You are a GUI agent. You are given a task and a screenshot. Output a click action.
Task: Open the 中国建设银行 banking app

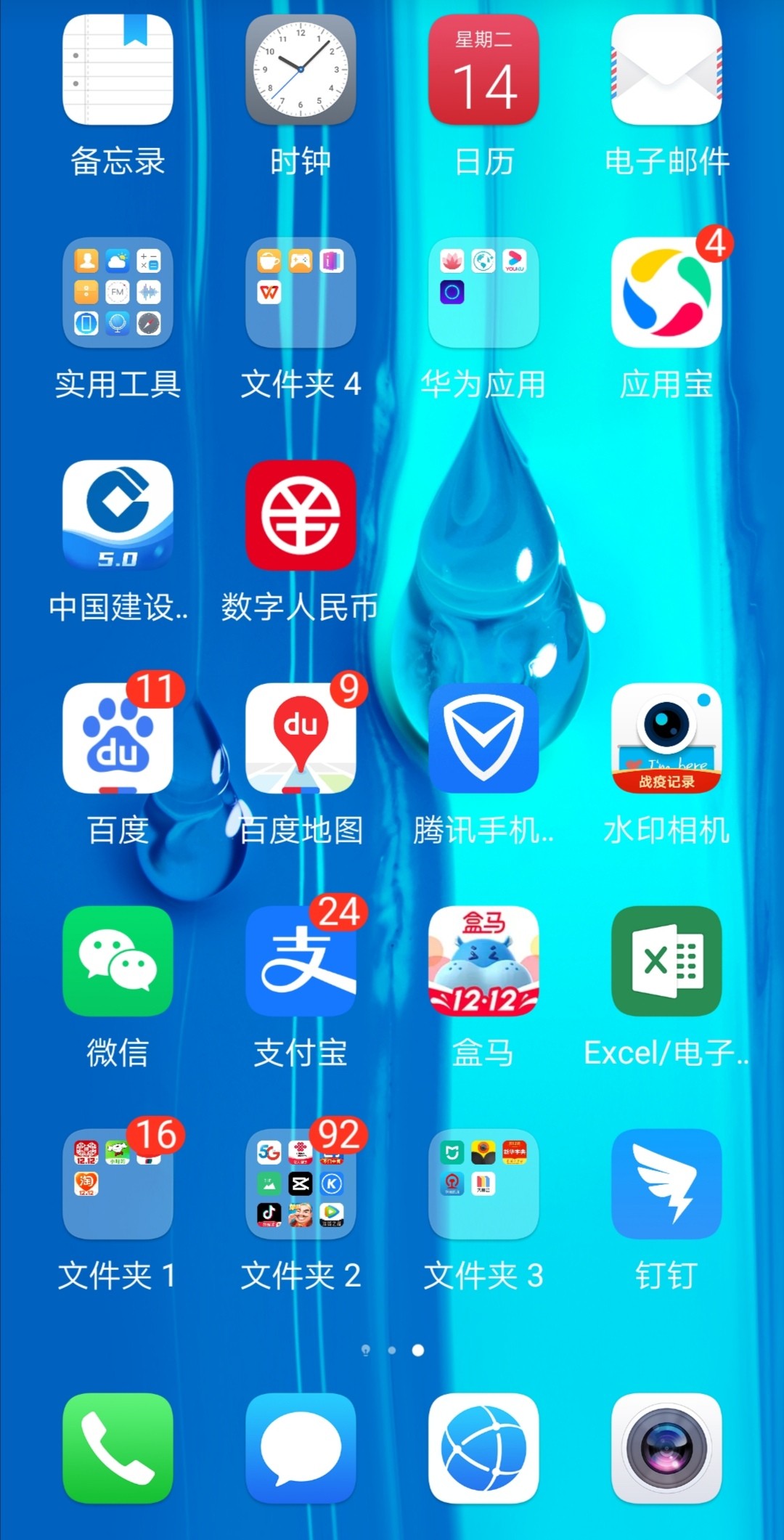tap(118, 516)
